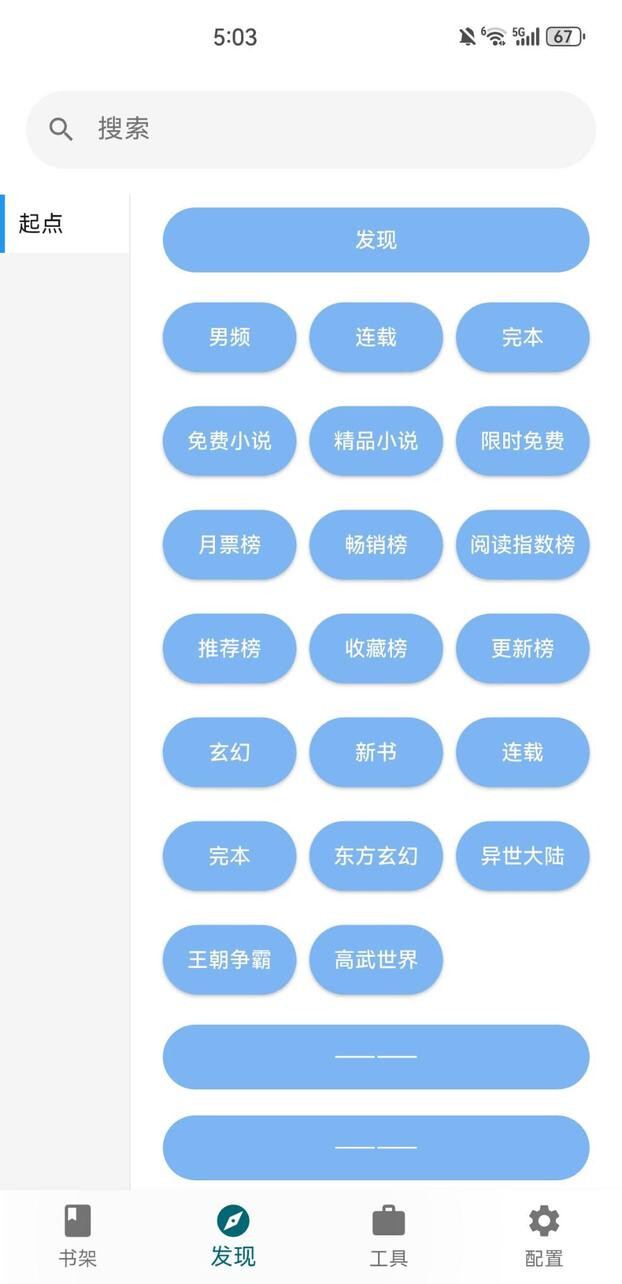
Task: Tap the wide blue 发现 button
Action: 376,240
